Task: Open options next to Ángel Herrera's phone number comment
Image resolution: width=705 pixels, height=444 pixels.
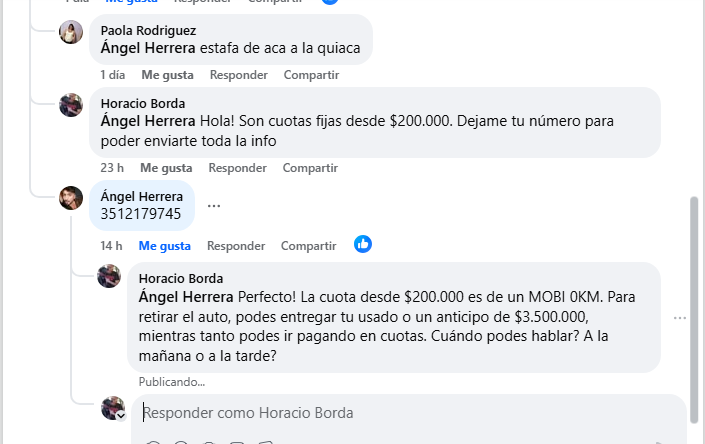Action: click(x=214, y=205)
